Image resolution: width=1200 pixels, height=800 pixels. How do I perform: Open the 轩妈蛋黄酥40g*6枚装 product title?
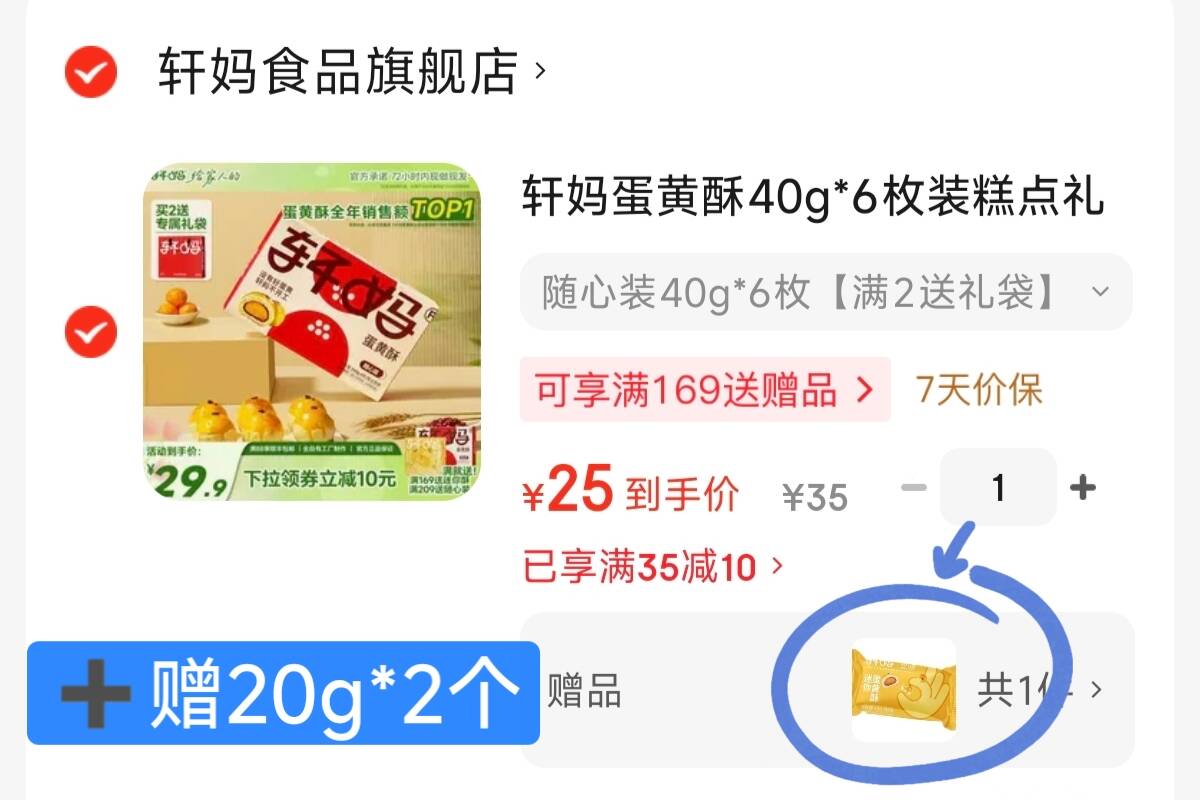(812, 198)
